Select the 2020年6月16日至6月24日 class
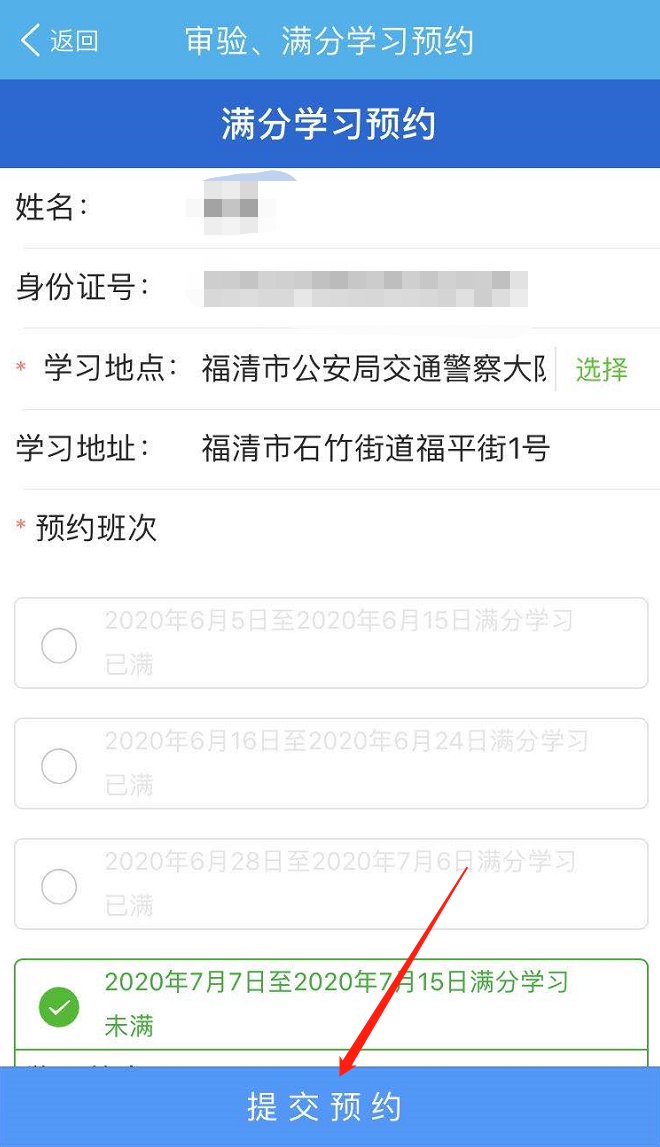This screenshot has height=1147, width=660. tap(59, 766)
